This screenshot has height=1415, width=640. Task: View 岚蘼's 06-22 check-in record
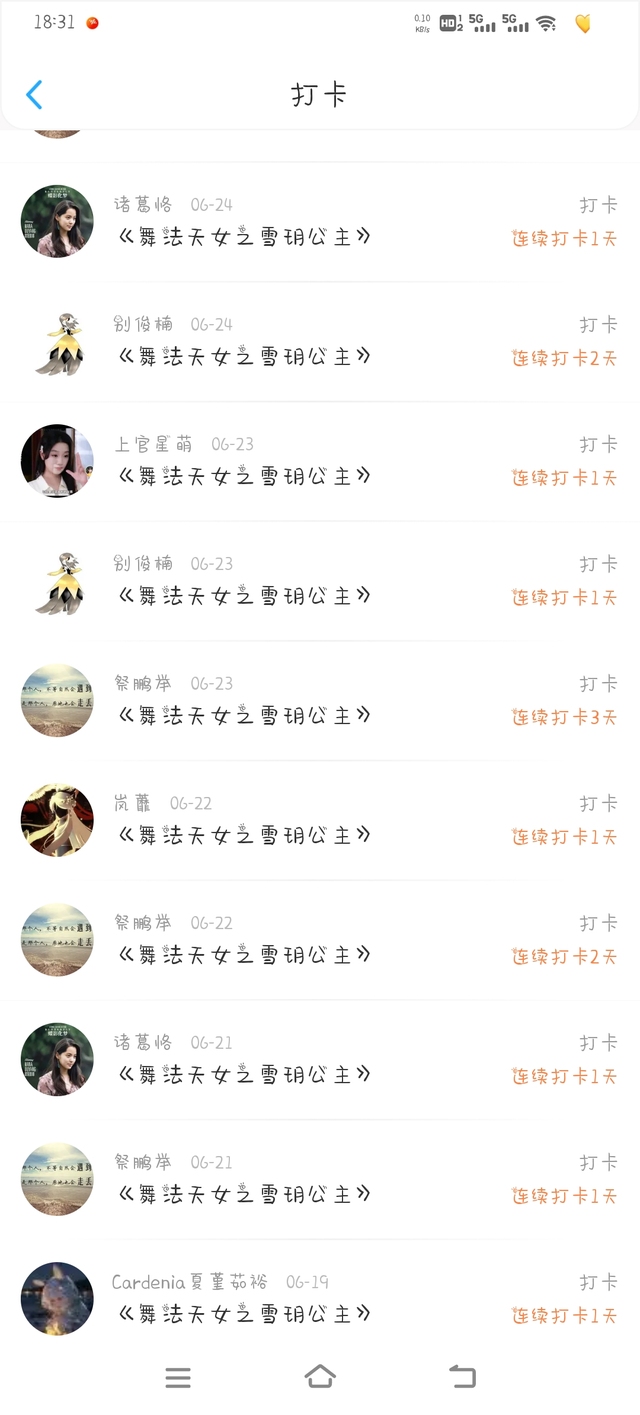(x=320, y=820)
